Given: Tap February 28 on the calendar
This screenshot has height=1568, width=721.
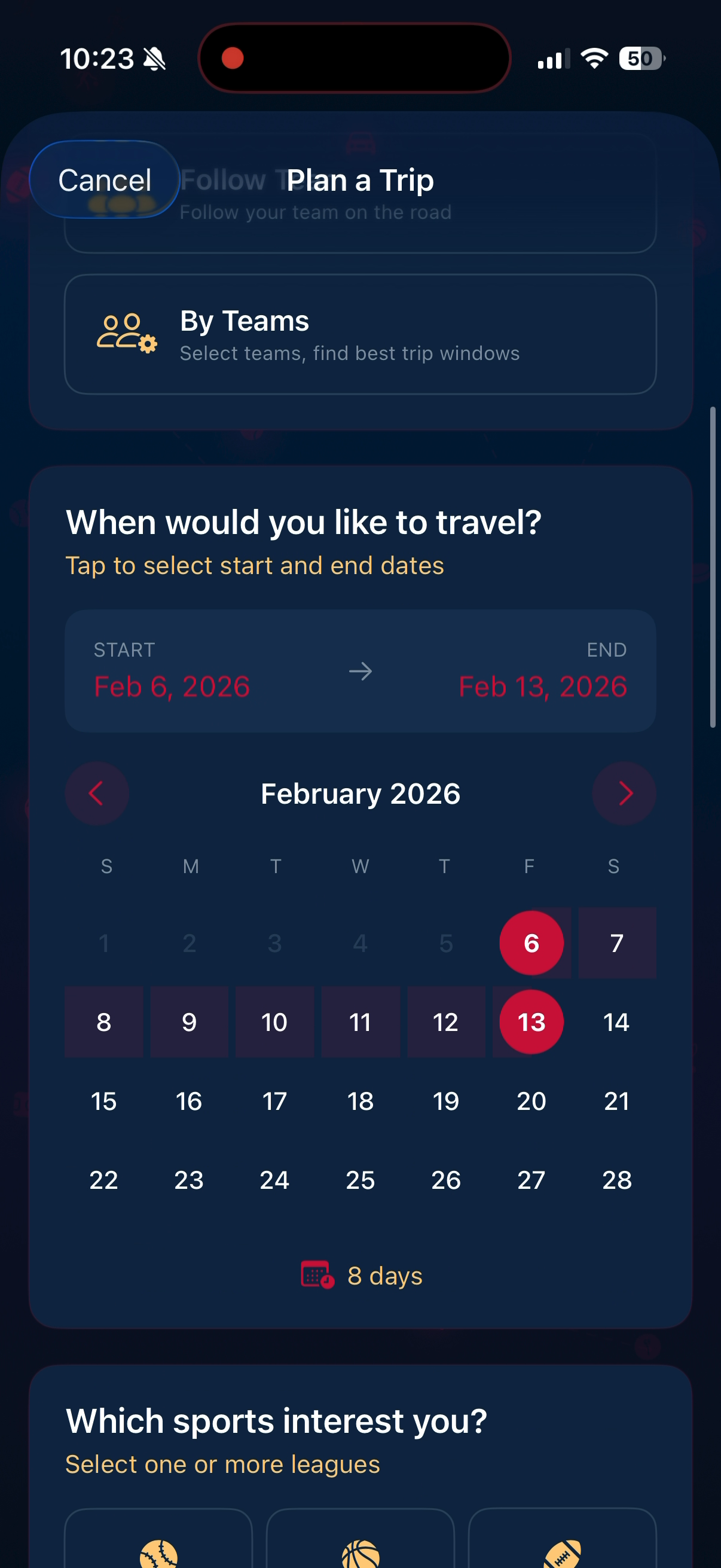Looking at the screenshot, I should pos(616,1180).
